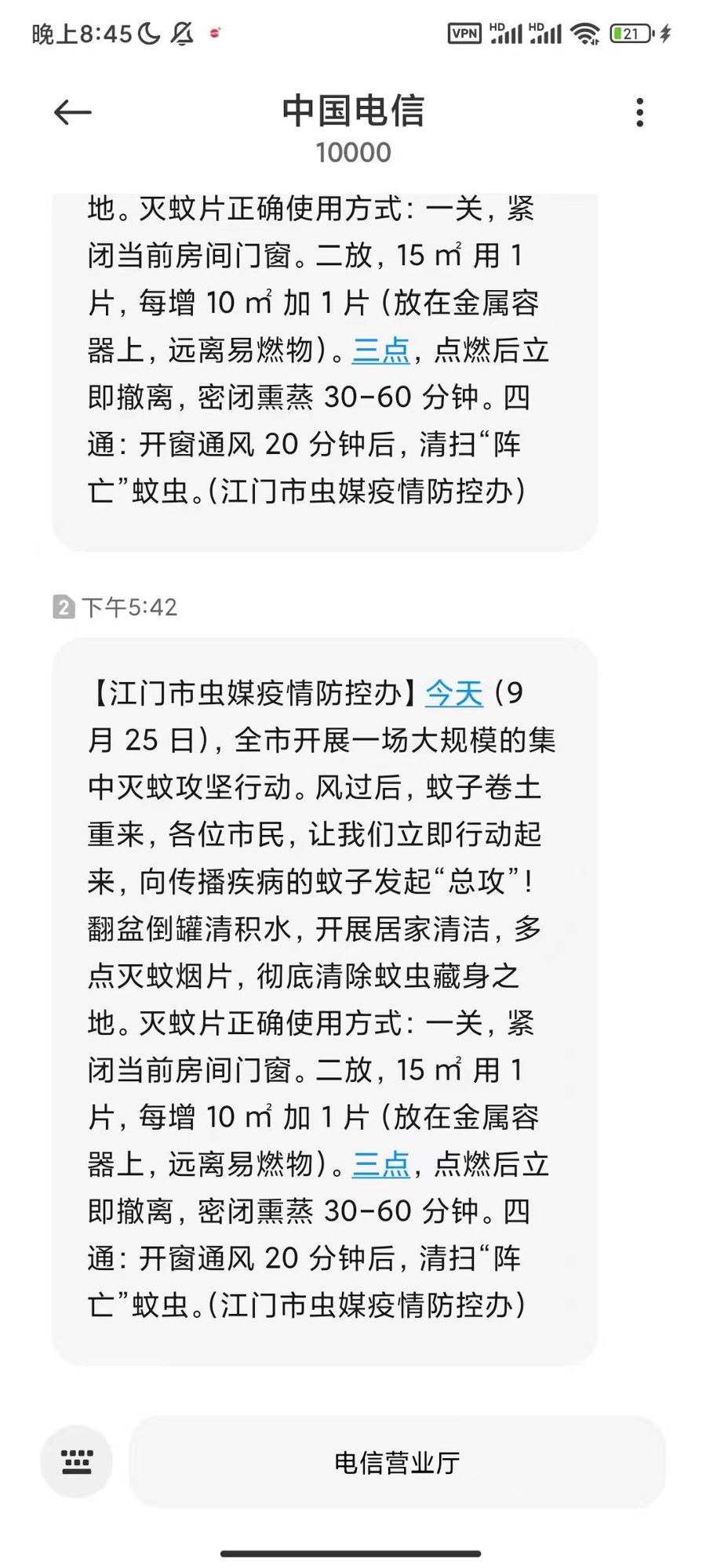Open the three-dot overflow menu
This screenshot has width=706, height=1568.
[x=640, y=113]
